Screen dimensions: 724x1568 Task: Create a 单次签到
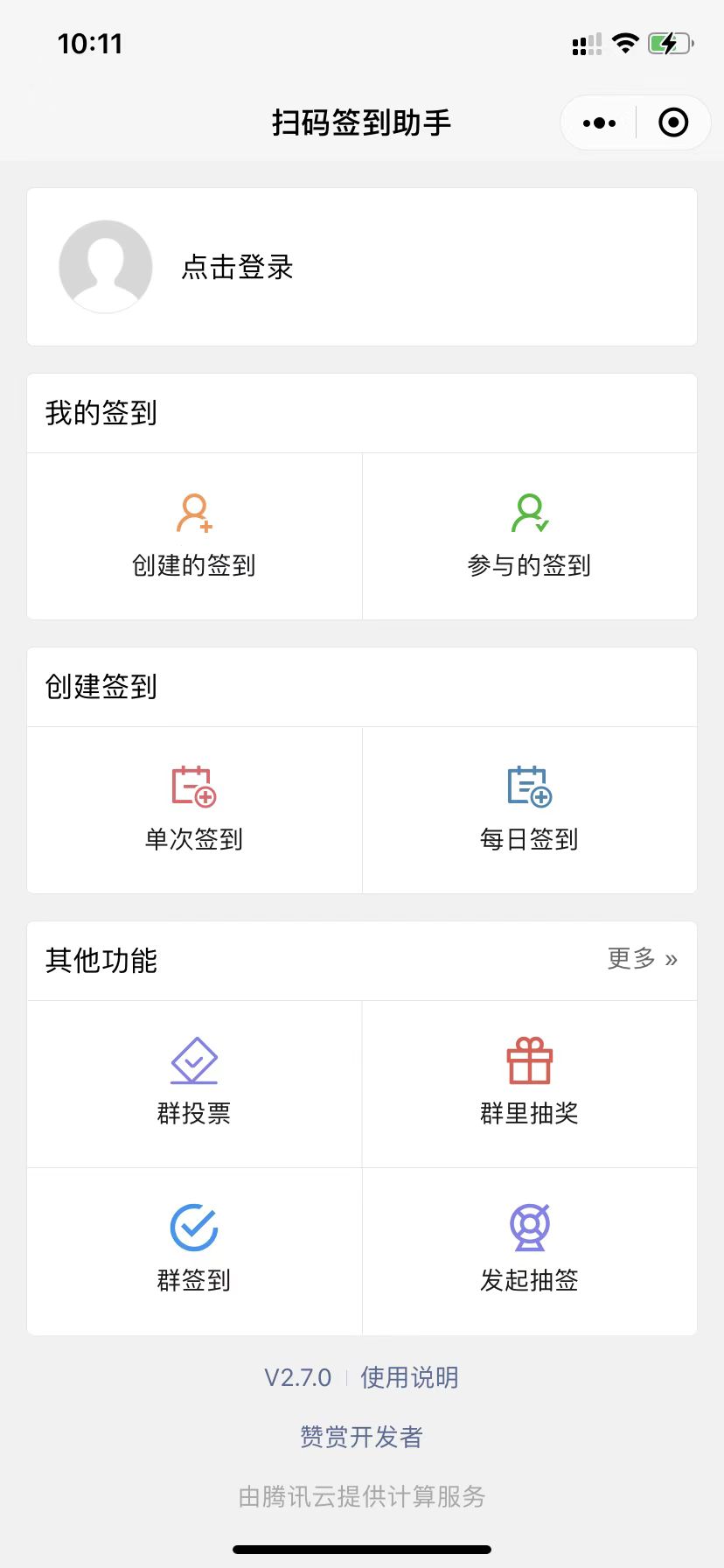click(194, 810)
